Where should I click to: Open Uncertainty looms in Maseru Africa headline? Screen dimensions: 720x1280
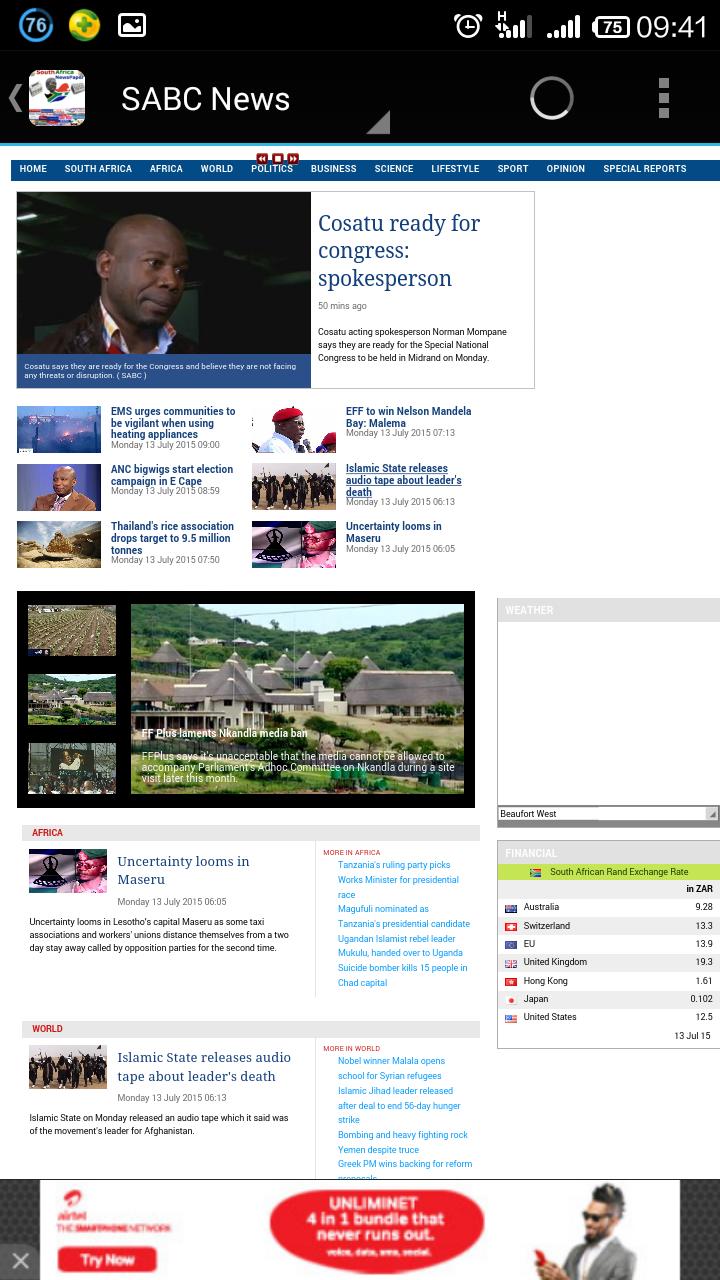pos(183,869)
